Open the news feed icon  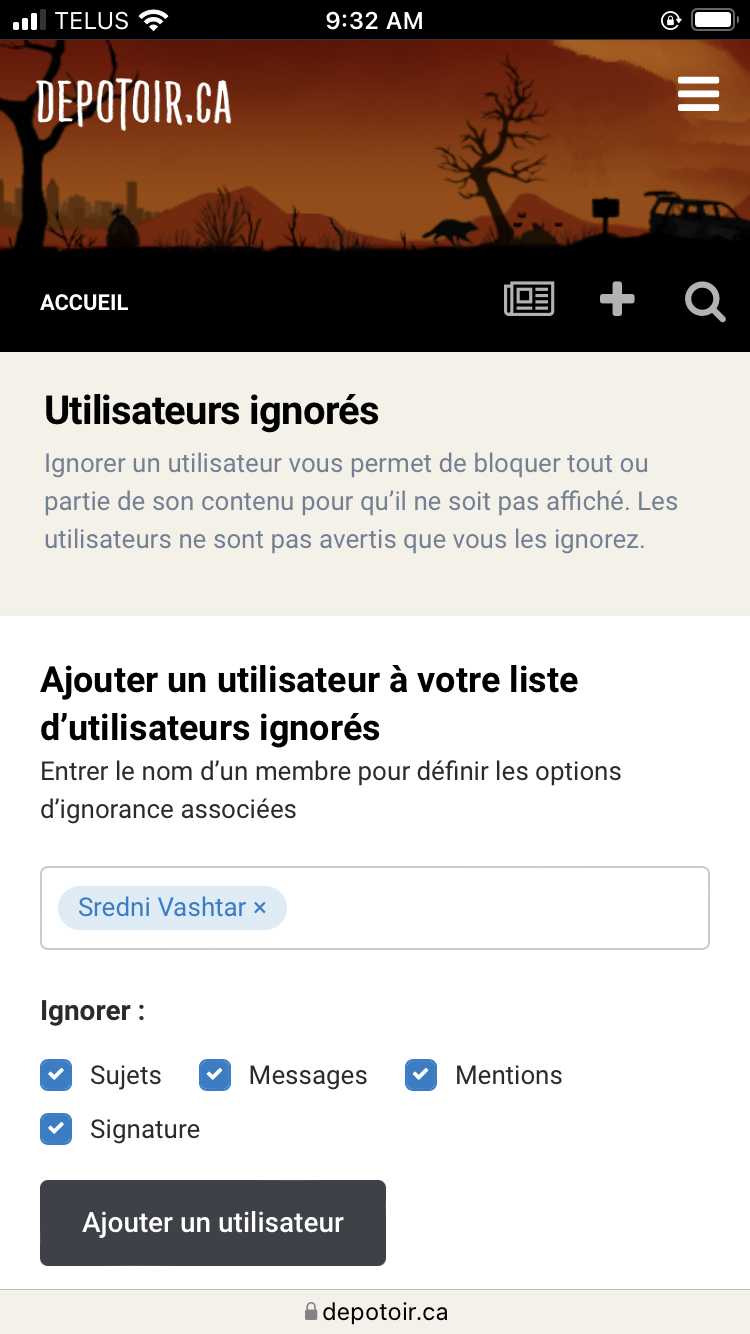529,299
